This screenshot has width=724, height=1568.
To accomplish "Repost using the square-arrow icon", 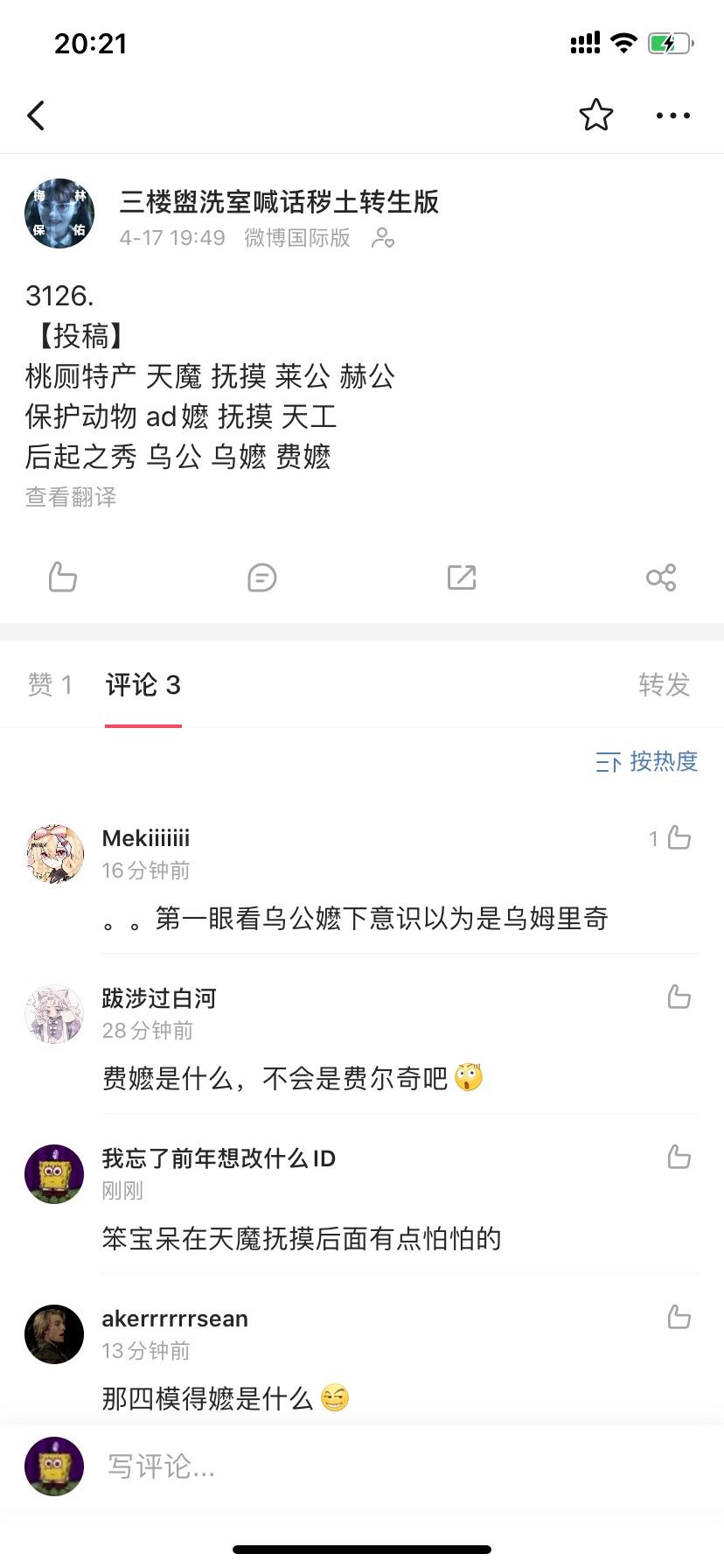I will coord(462,577).
